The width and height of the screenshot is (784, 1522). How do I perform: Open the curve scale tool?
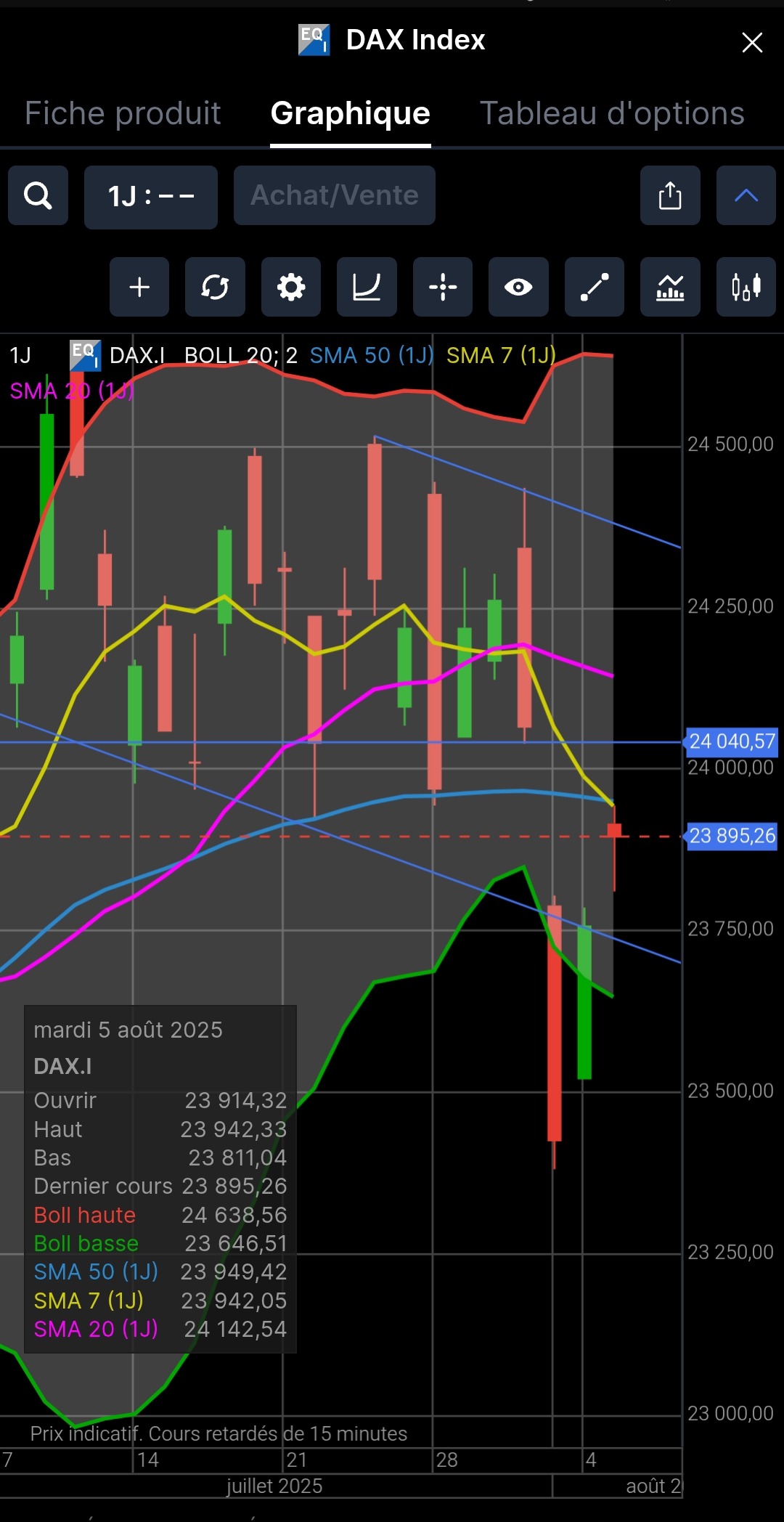click(x=367, y=287)
